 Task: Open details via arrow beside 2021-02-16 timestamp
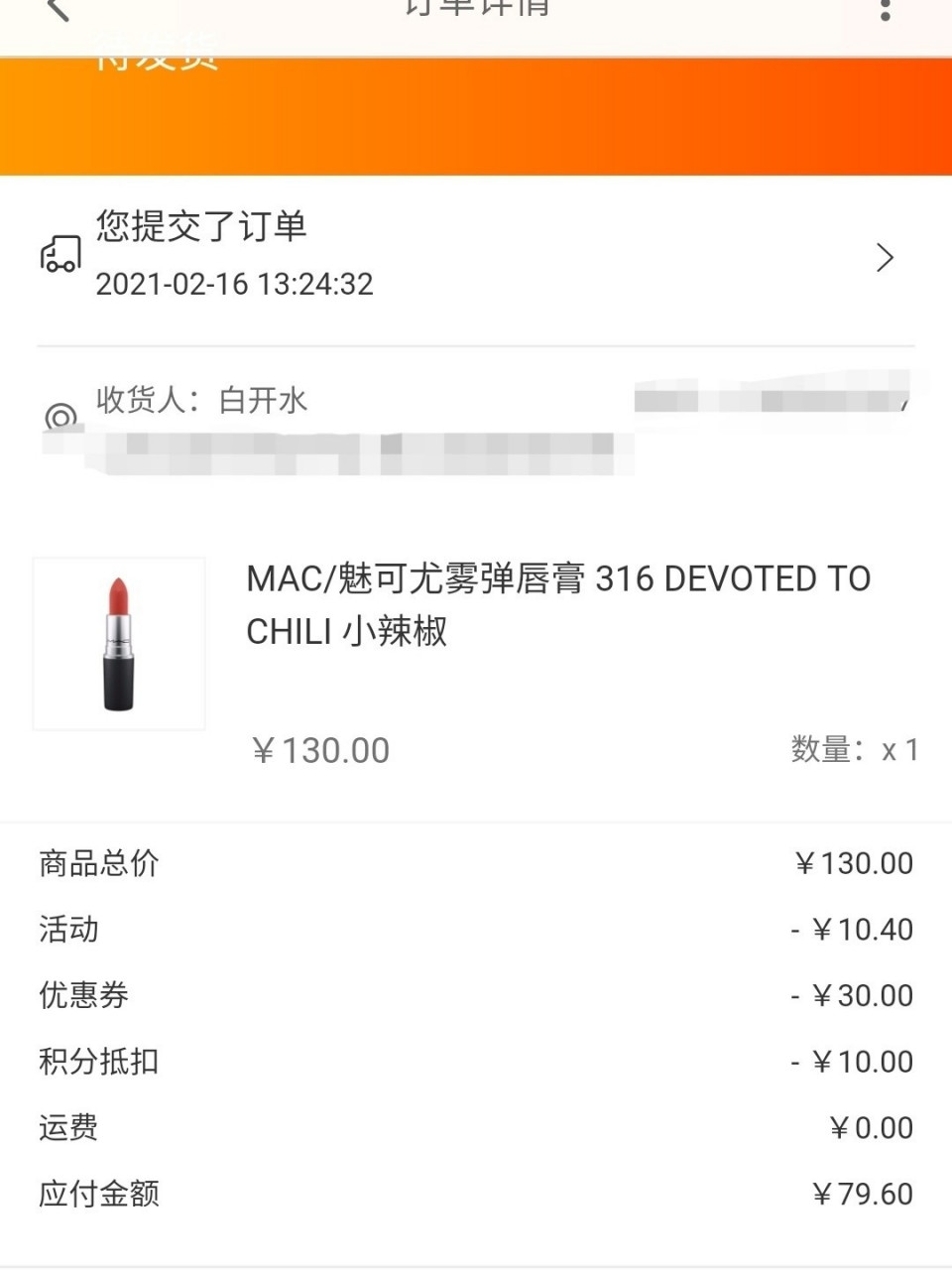click(x=885, y=257)
